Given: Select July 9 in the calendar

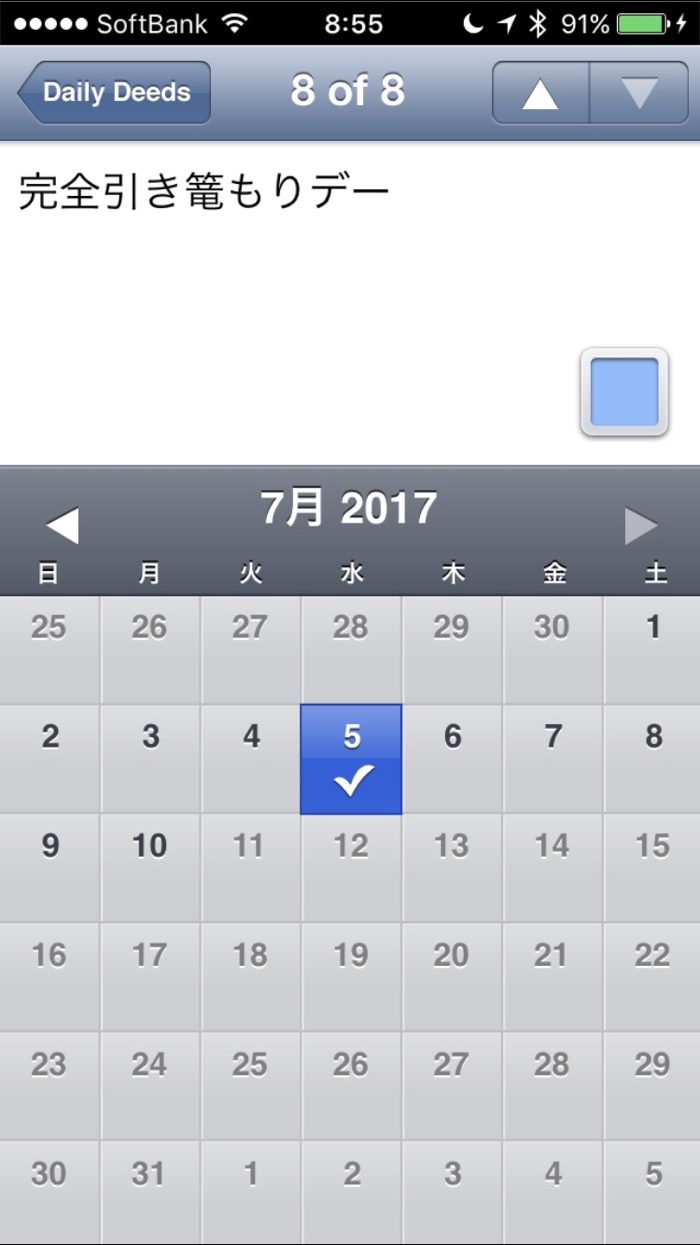Looking at the screenshot, I should pyautogui.click(x=50, y=868).
